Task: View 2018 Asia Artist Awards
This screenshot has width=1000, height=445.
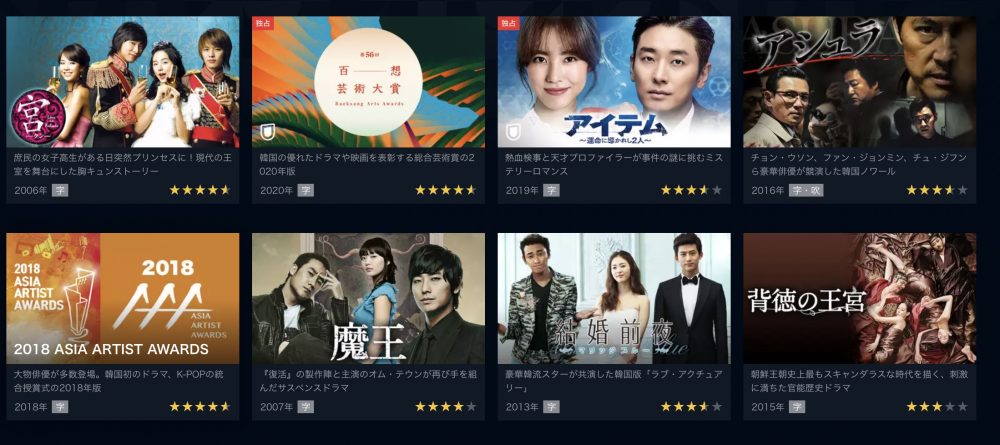Action: [x=122, y=298]
